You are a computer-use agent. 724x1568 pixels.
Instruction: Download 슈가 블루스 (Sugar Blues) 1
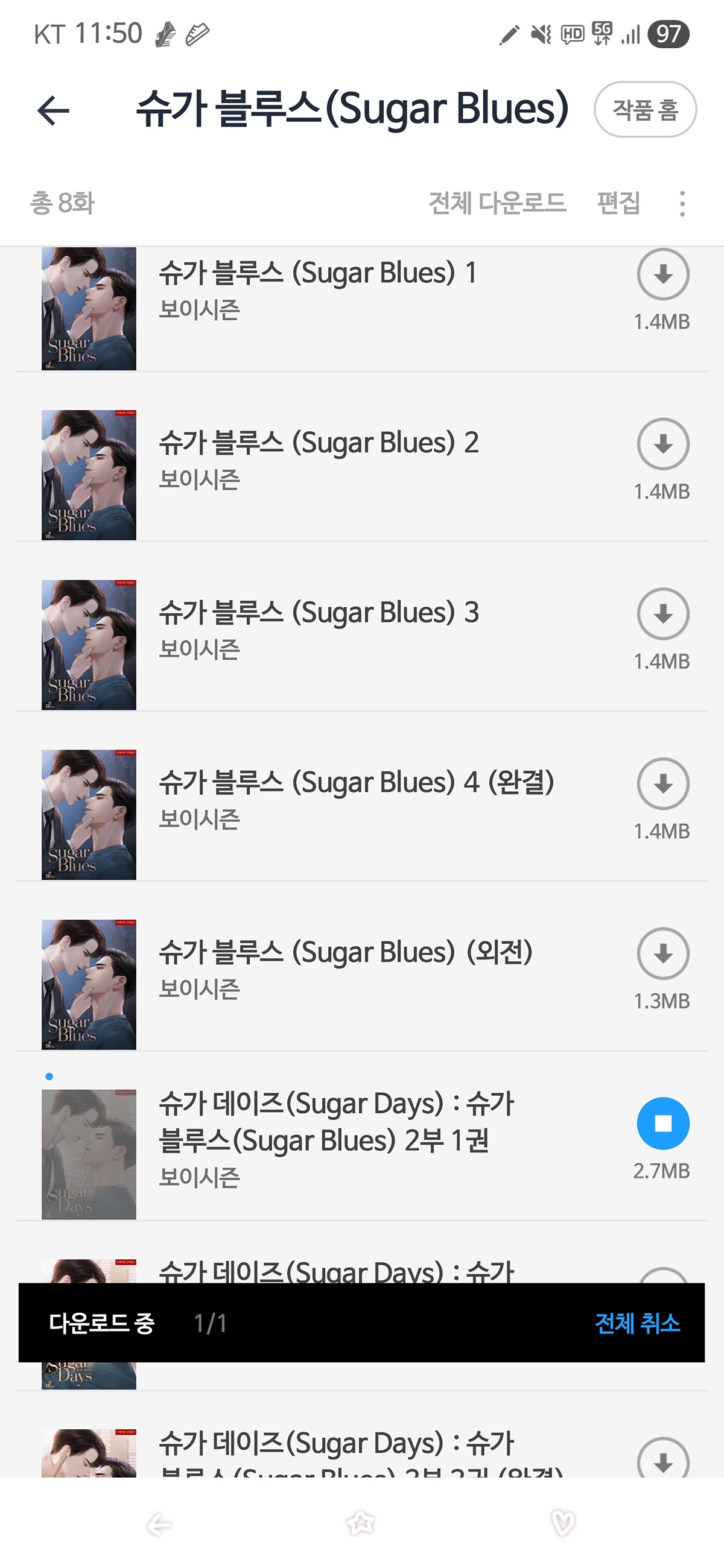pos(662,274)
